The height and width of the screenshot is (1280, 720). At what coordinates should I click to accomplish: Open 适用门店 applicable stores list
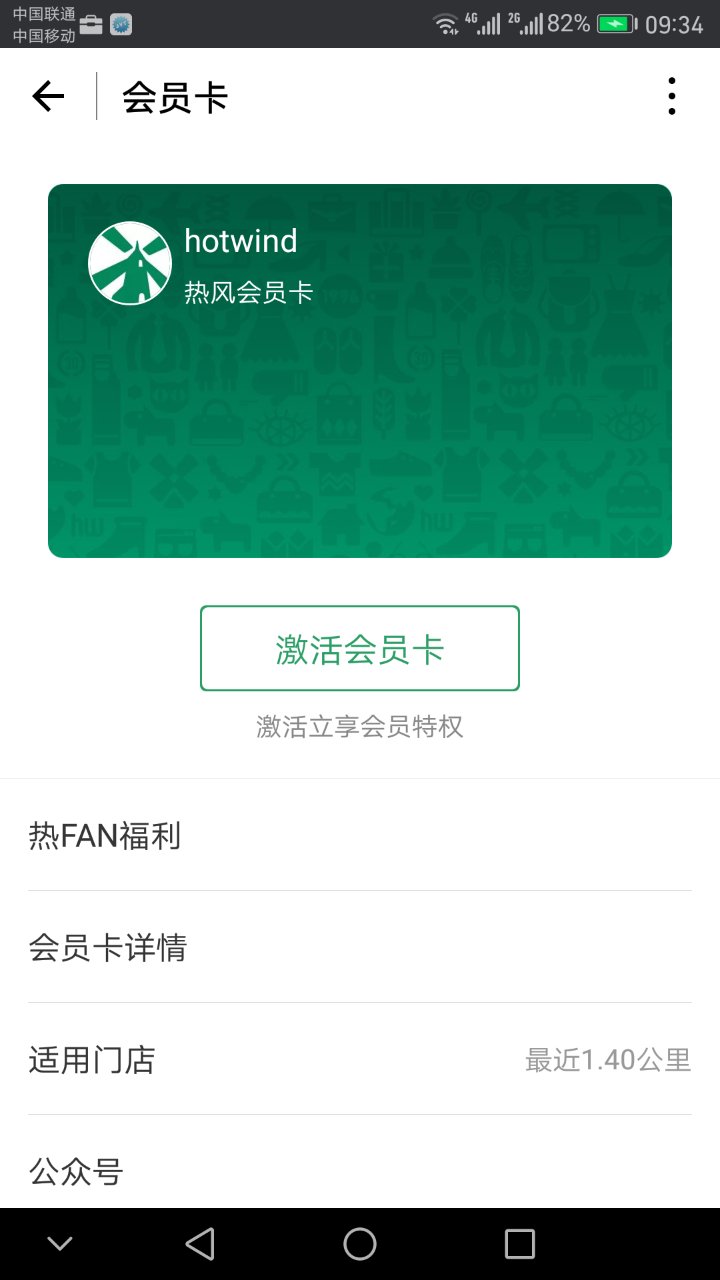click(360, 1059)
